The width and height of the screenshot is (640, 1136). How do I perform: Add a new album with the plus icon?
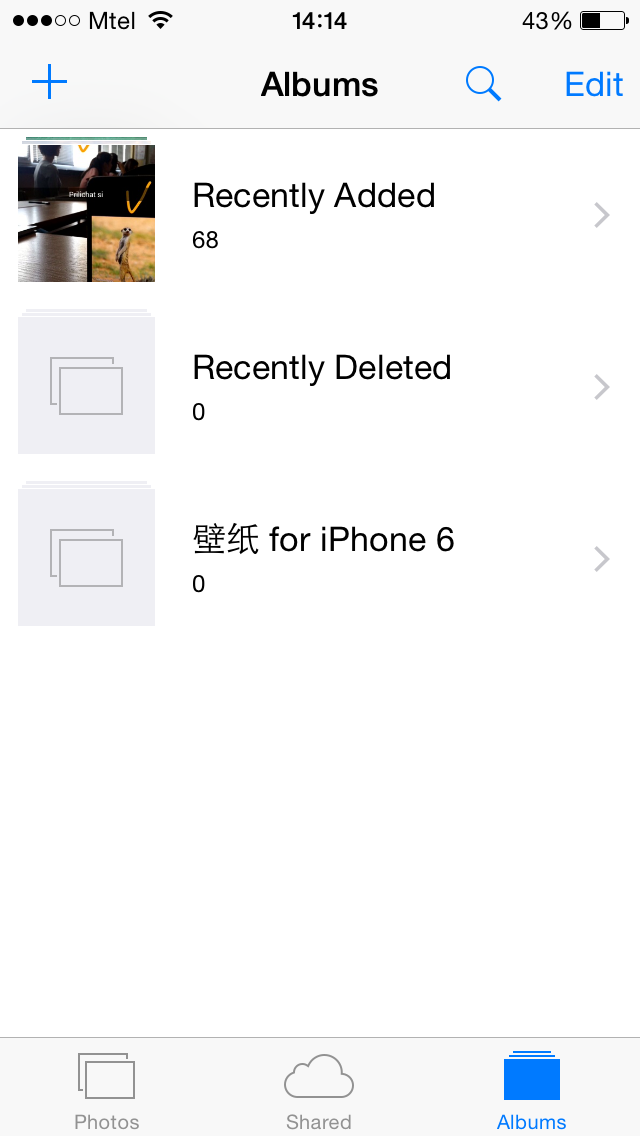point(49,83)
